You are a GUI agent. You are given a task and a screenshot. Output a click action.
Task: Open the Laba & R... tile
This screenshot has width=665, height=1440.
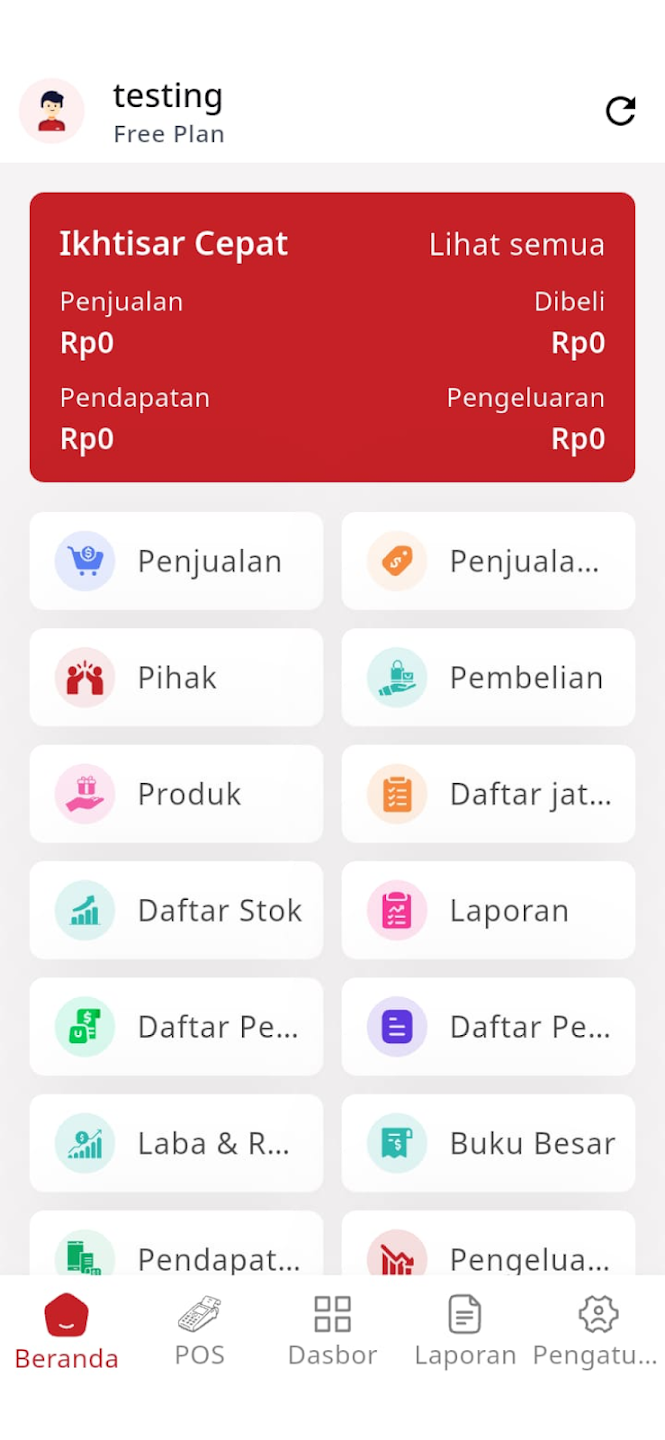[x=176, y=1143]
